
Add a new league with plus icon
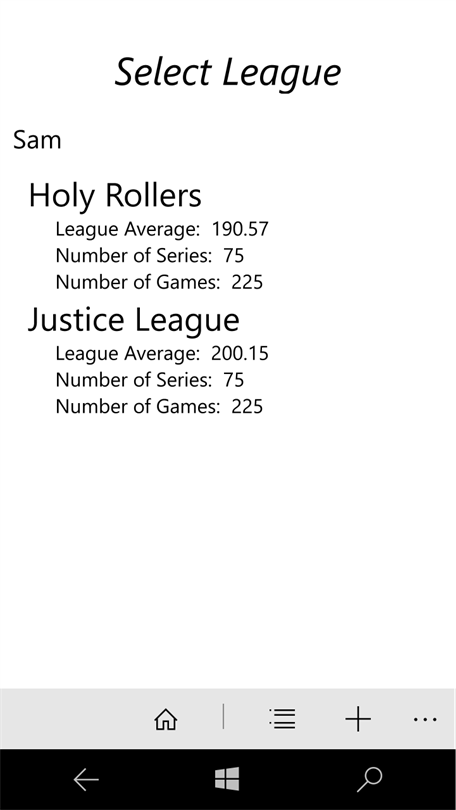pyautogui.click(x=358, y=719)
